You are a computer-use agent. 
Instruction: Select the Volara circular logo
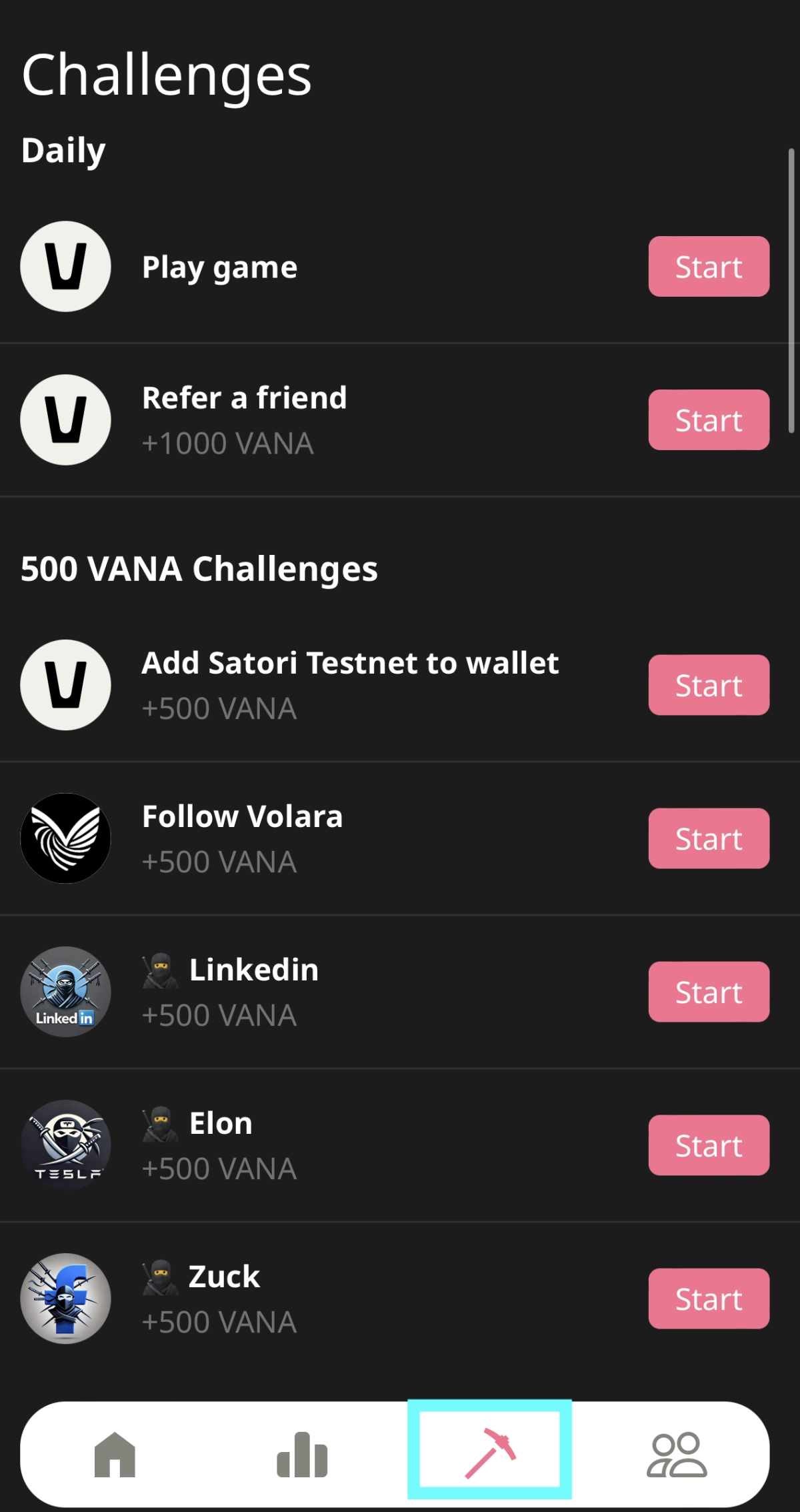[x=65, y=838]
